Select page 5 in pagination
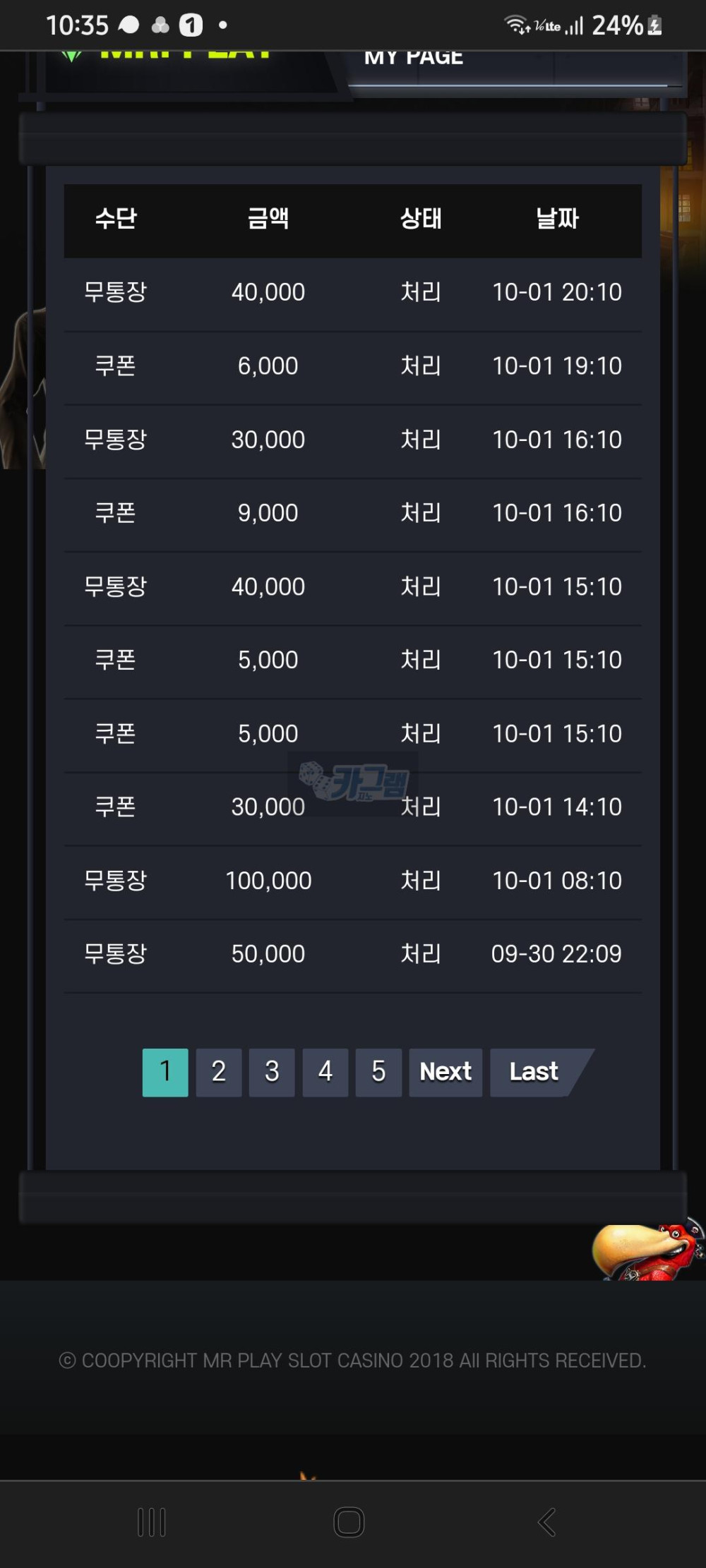Viewport: 706px width, 1568px height. pyautogui.click(x=378, y=1072)
